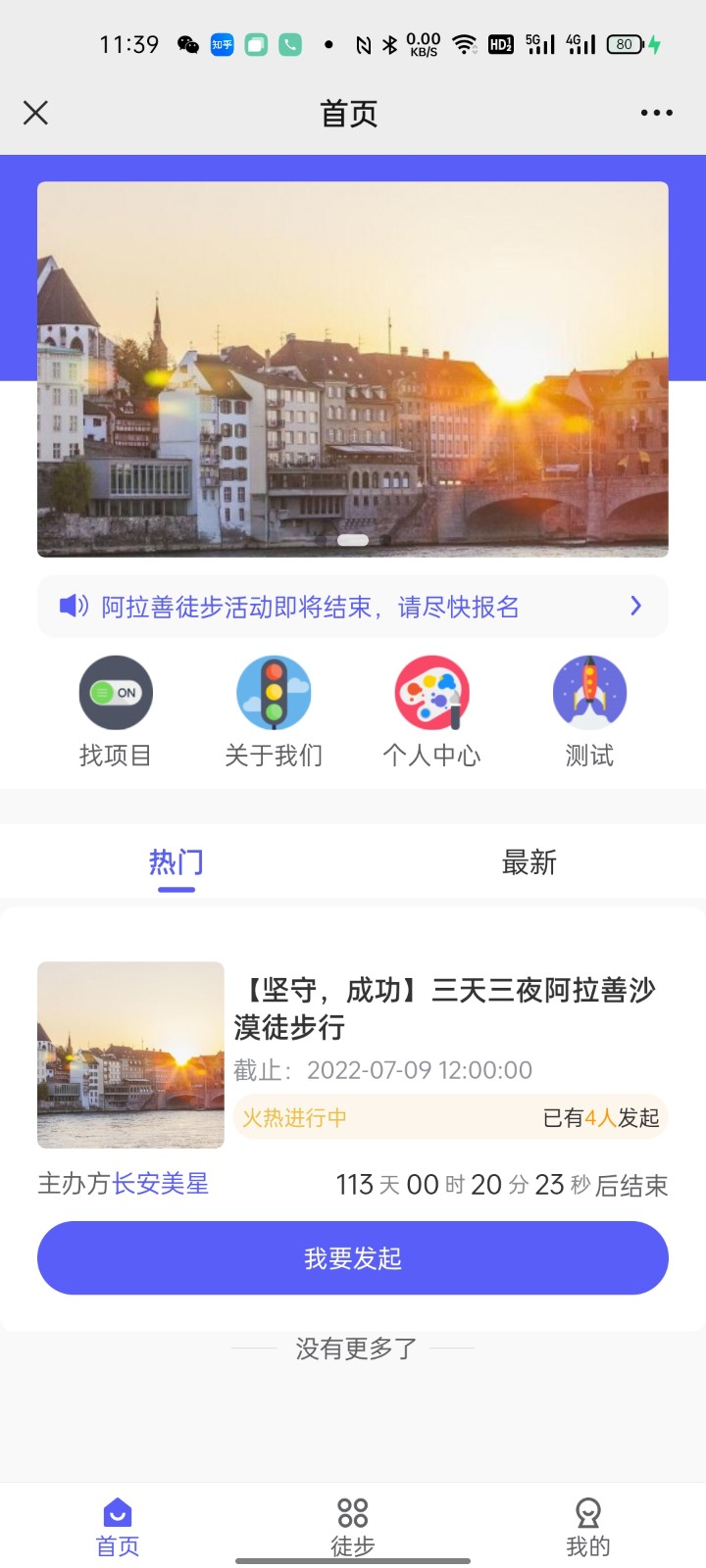View organizer 长安美星
The width and height of the screenshot is (706, 1568).
161,1184
